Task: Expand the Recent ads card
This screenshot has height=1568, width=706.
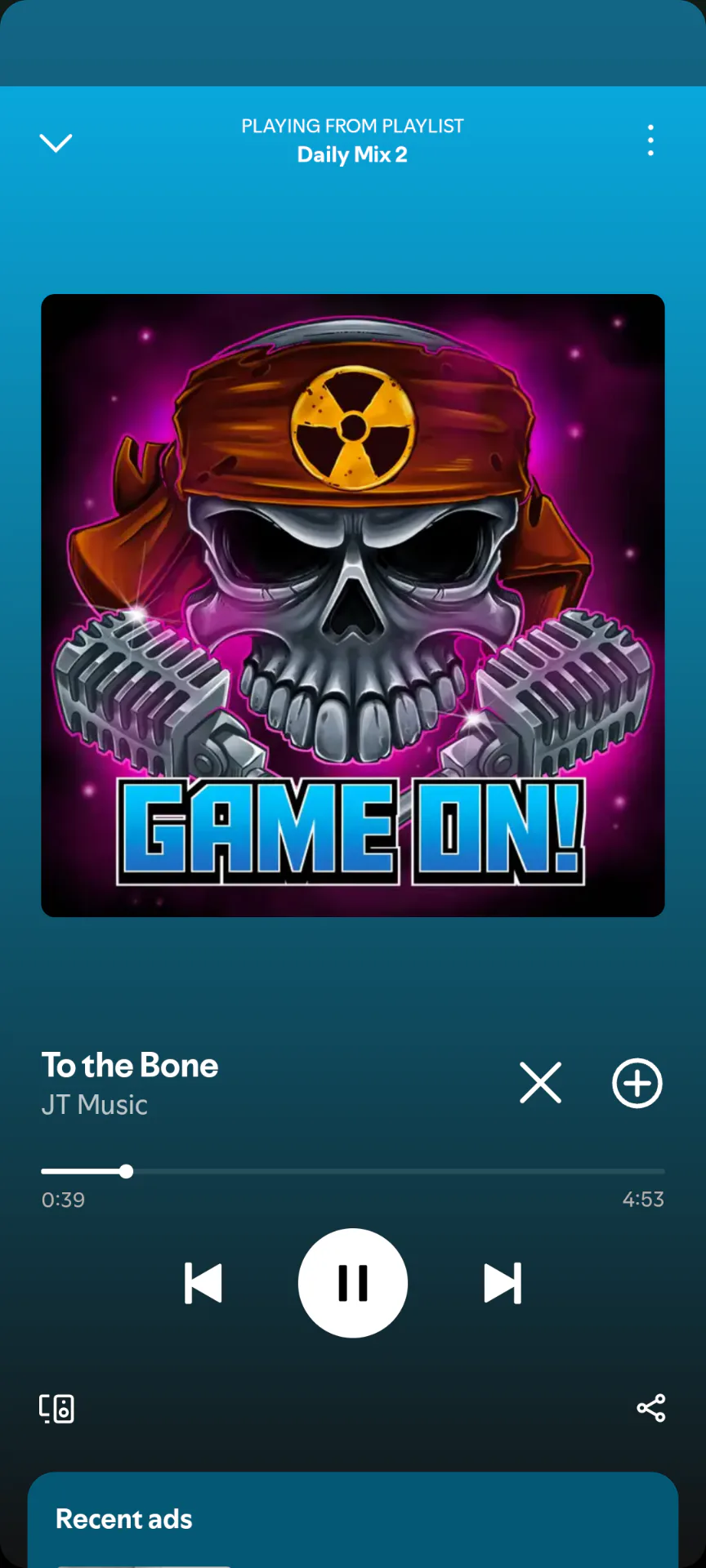Action: tap(353, 1520)
